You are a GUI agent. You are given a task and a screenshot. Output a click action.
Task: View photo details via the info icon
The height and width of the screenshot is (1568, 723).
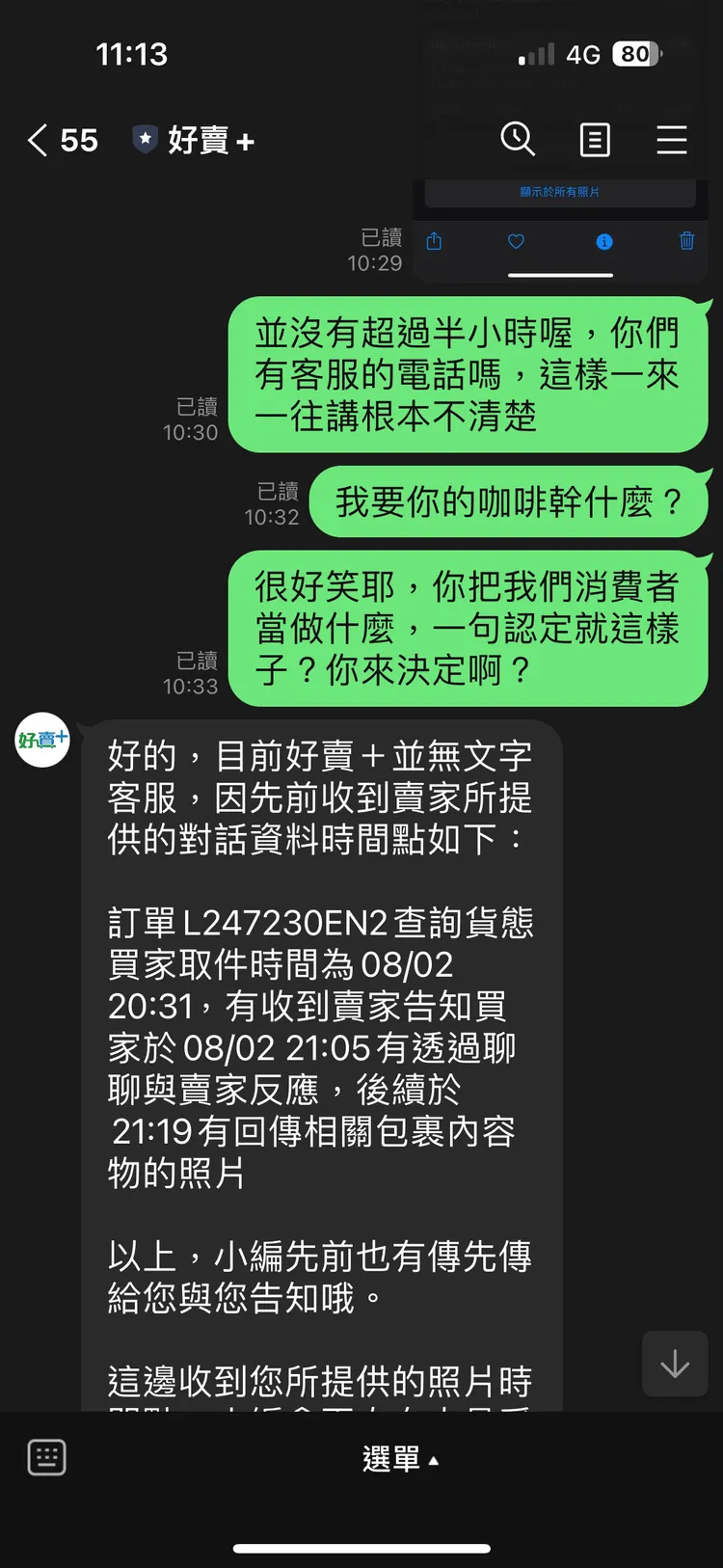[604, 242]
